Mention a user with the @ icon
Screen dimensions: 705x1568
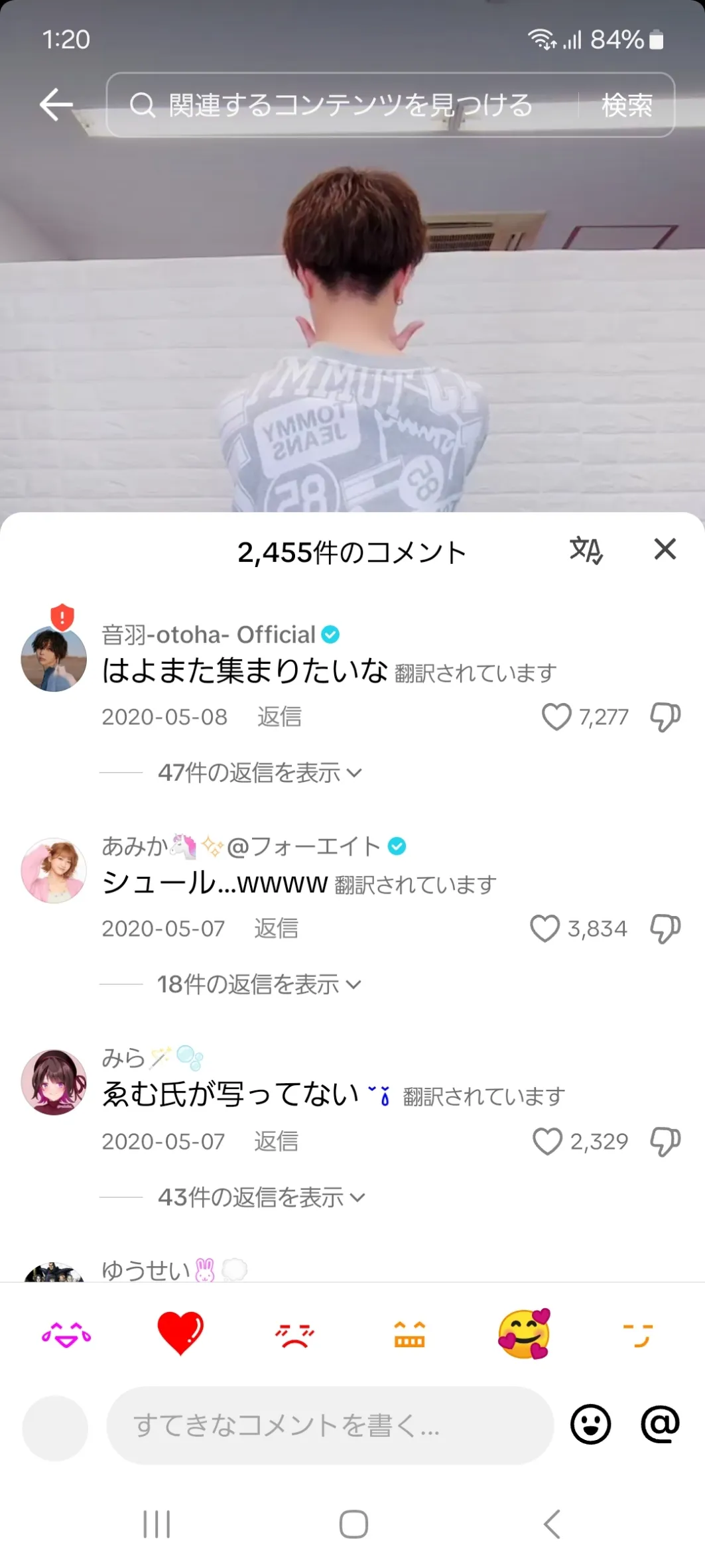click(x=660, y=1424)
